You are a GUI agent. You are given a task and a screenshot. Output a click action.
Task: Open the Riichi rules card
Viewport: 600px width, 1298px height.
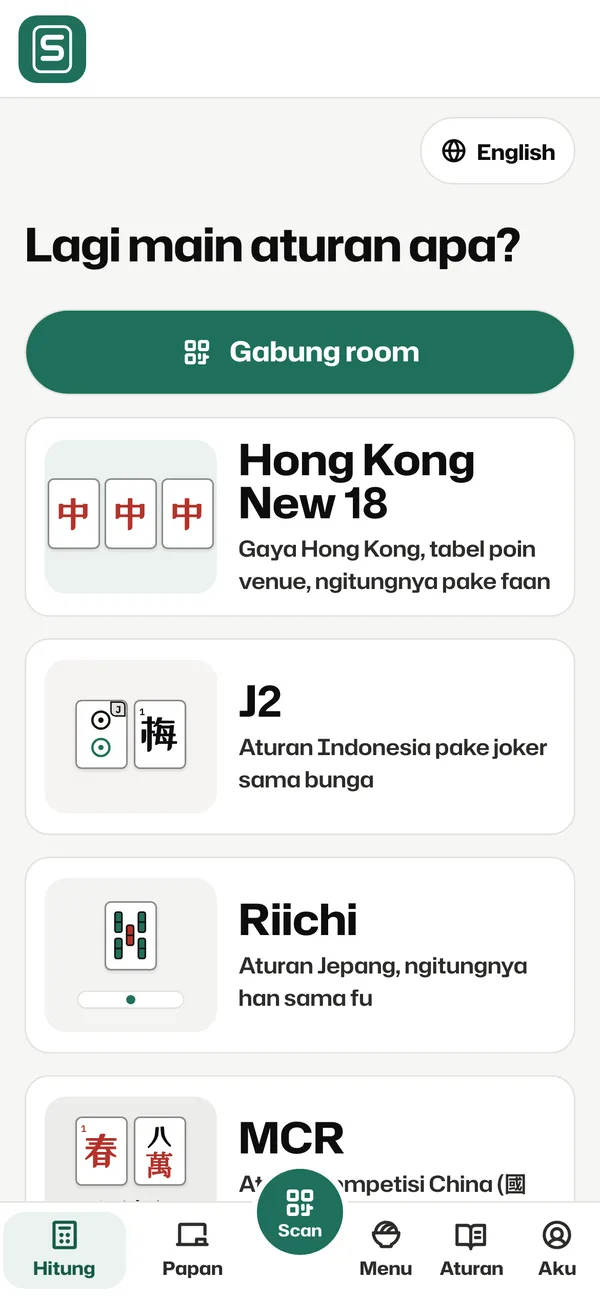coord(300,955)
